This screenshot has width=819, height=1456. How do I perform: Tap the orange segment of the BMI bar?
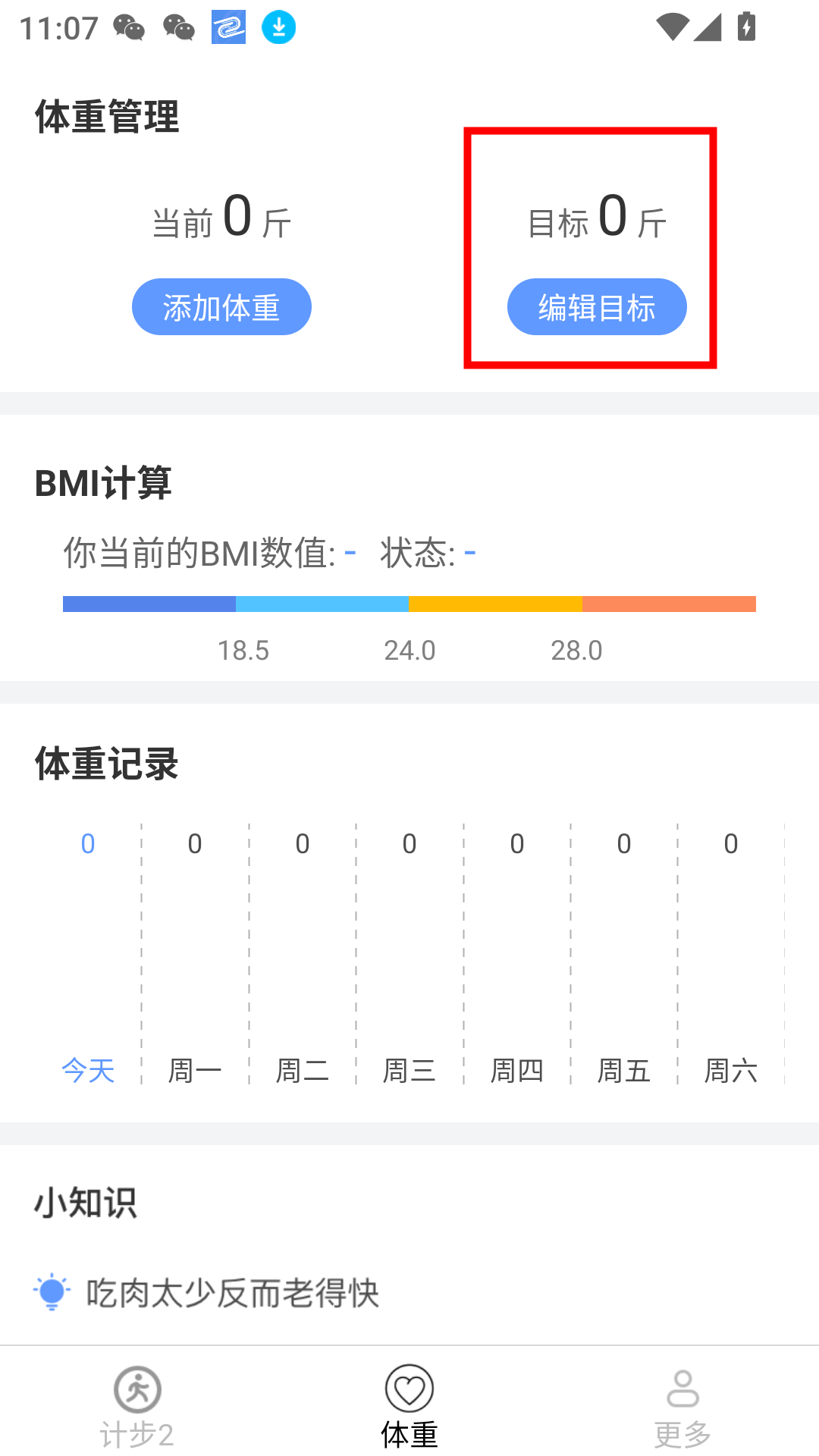point(669,604)
